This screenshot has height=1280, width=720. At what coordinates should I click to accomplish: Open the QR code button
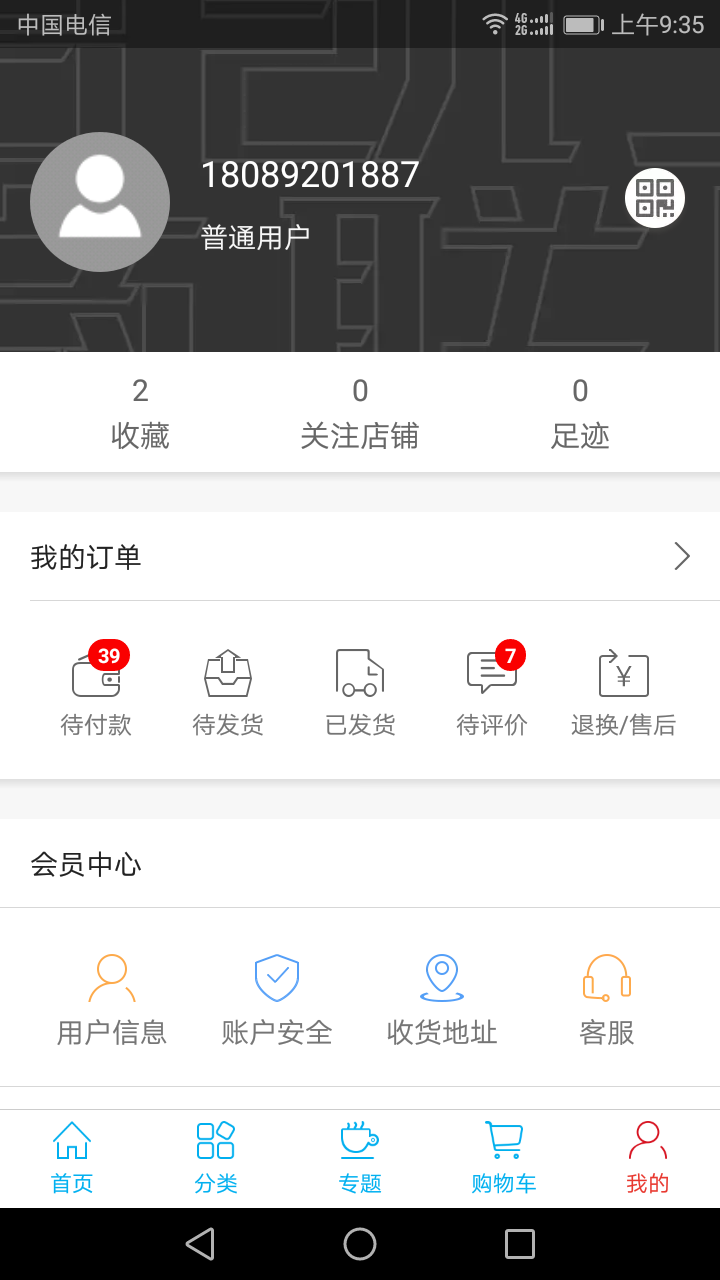[x=655, y=198]
